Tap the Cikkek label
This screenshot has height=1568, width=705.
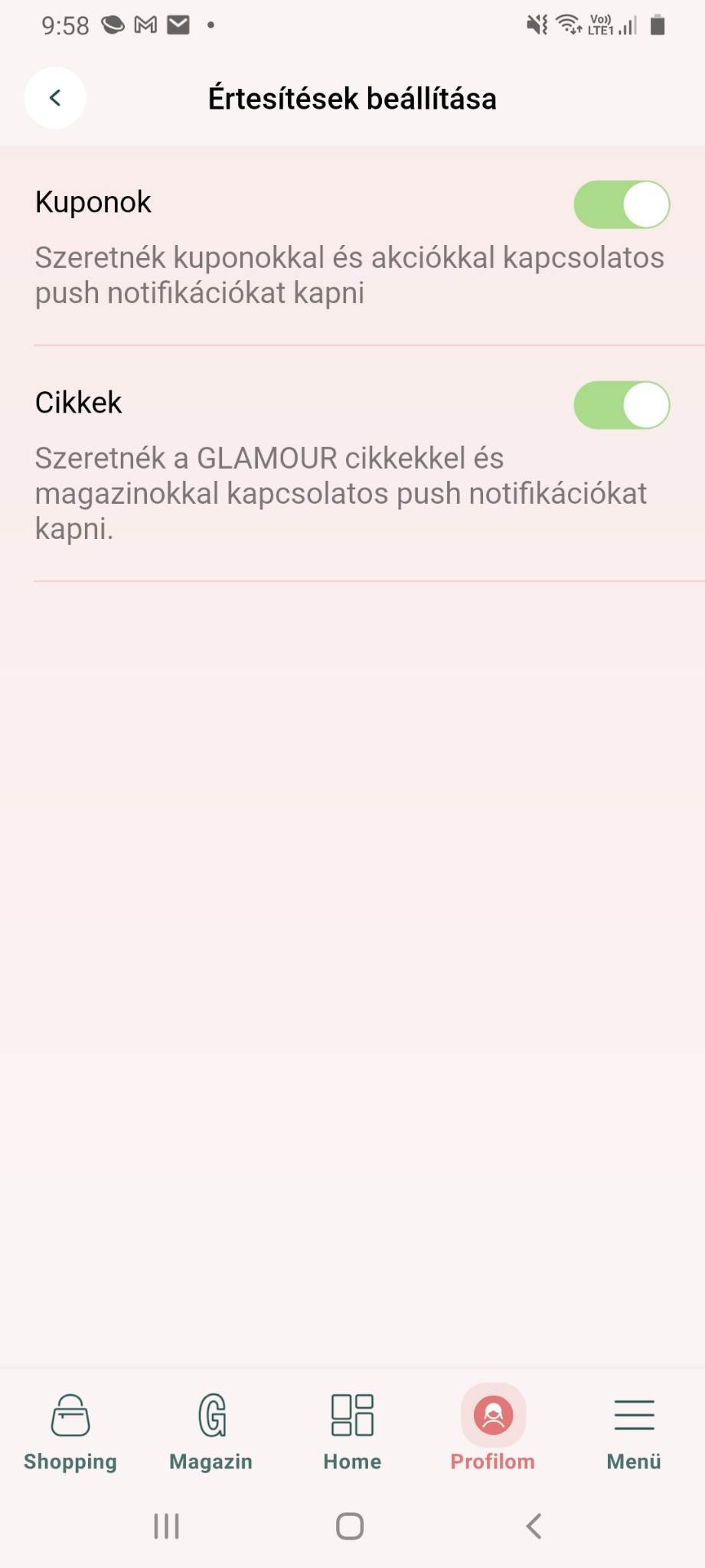click(x=77, y=403)
